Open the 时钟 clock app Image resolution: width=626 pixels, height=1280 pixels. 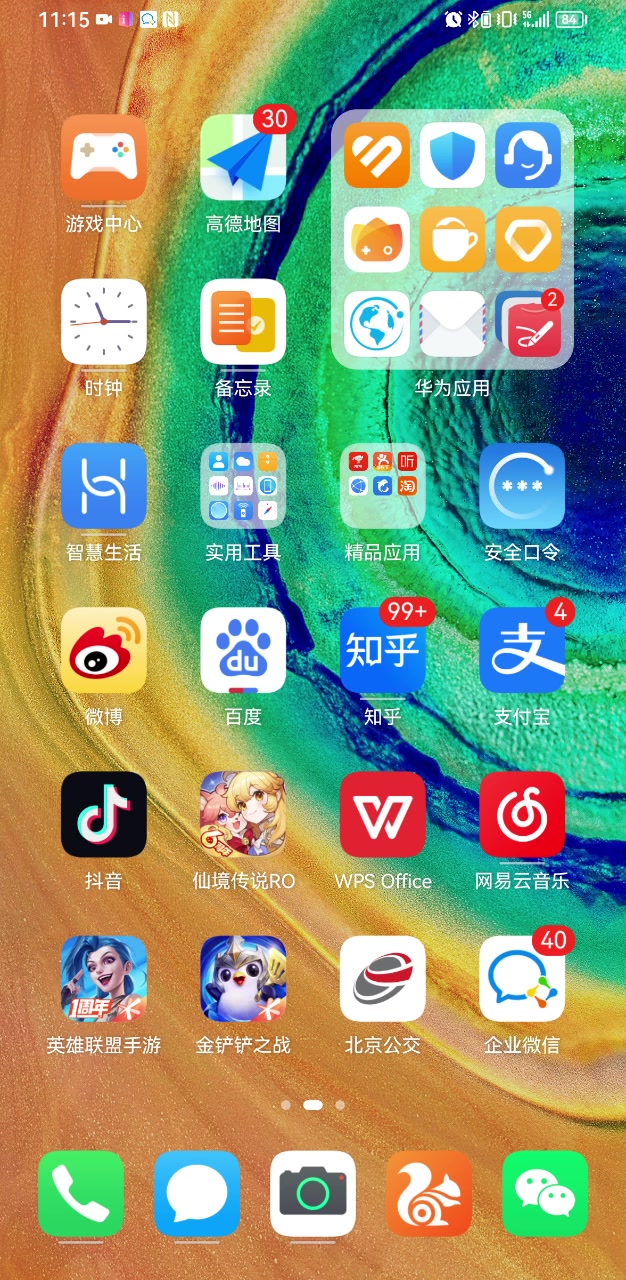(x=104, y=322)
